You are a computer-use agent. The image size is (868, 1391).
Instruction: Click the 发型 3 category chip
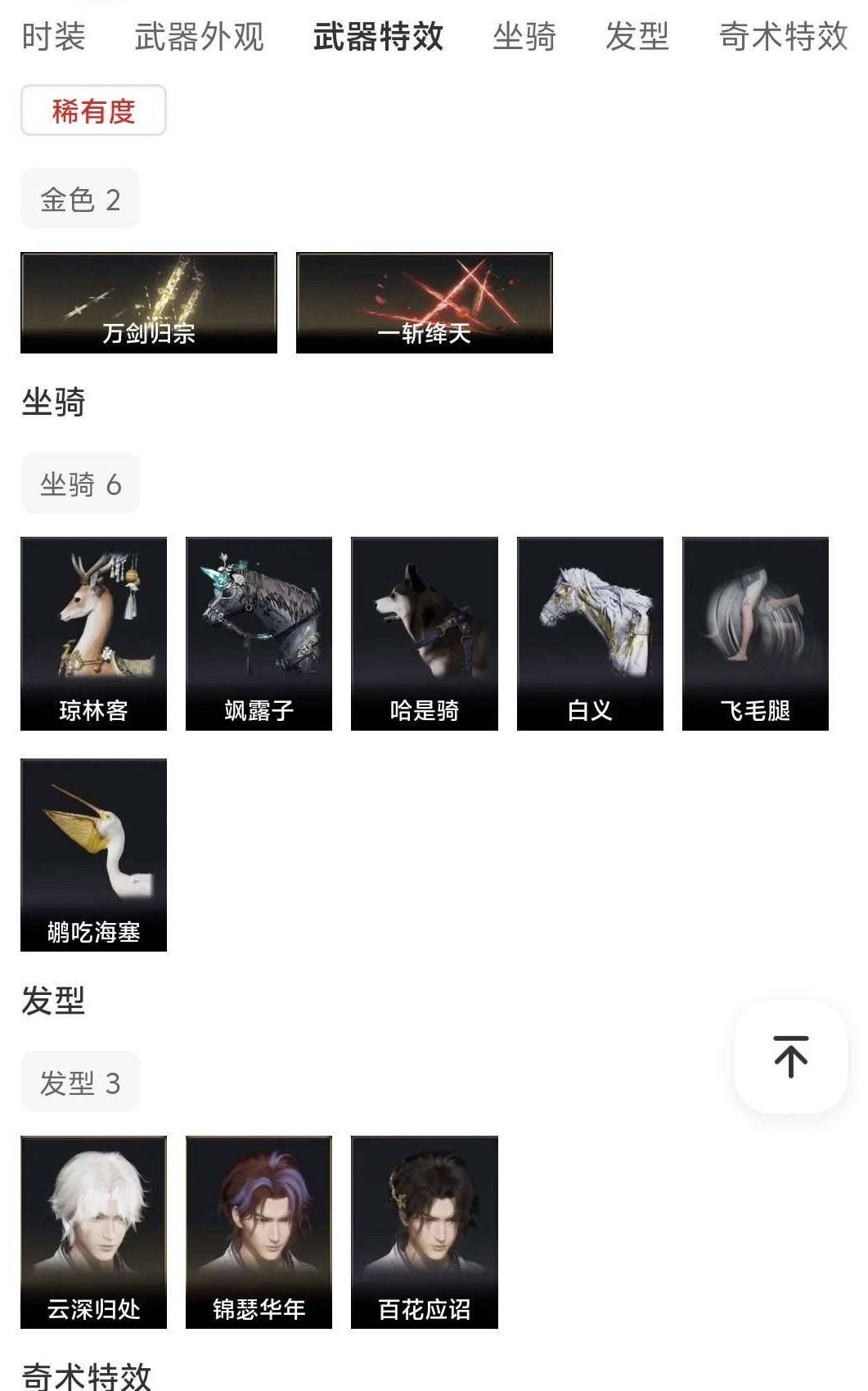79,1082
